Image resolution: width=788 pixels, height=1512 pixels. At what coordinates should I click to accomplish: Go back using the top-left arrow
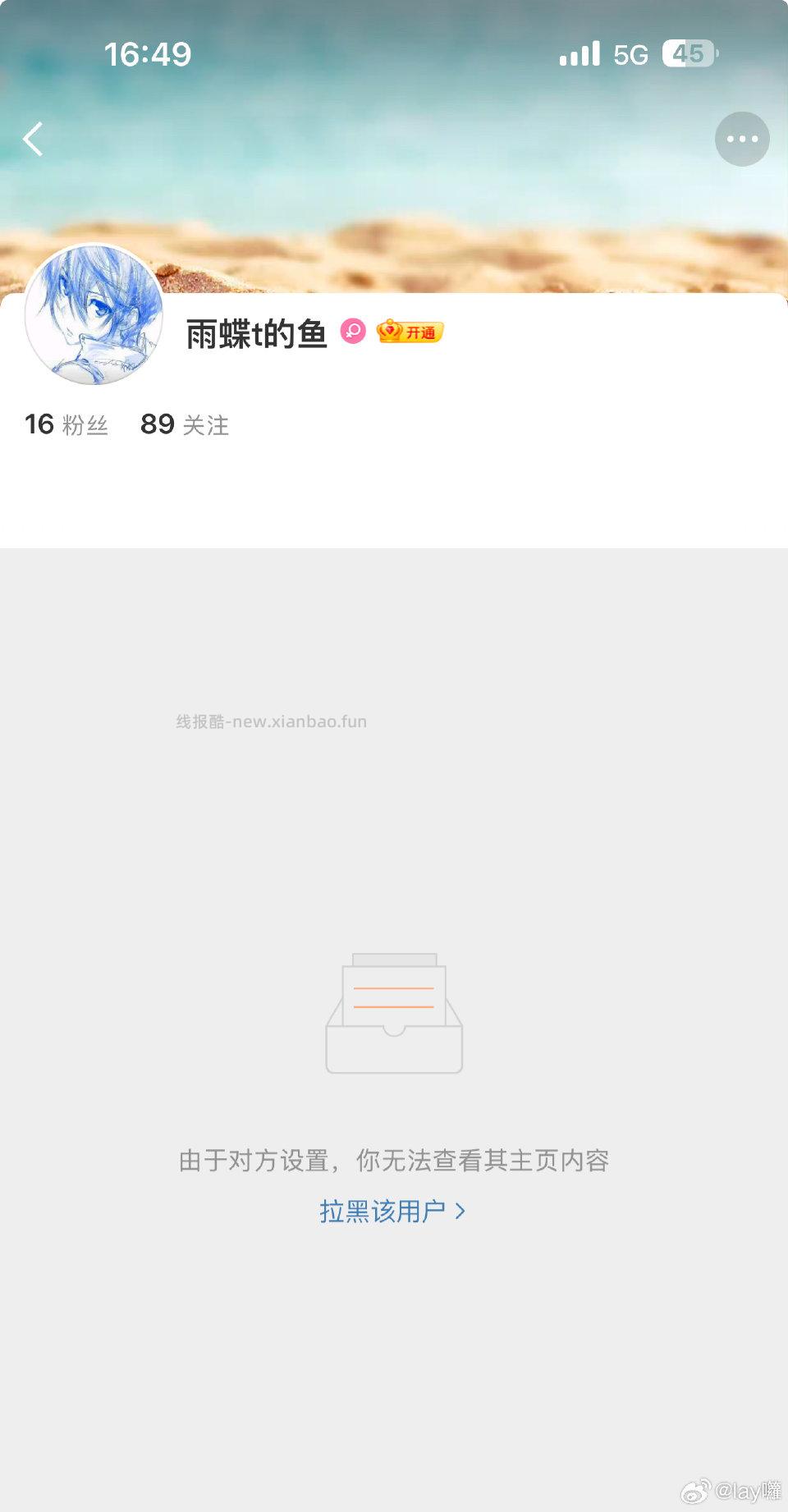tap(33, 139)
